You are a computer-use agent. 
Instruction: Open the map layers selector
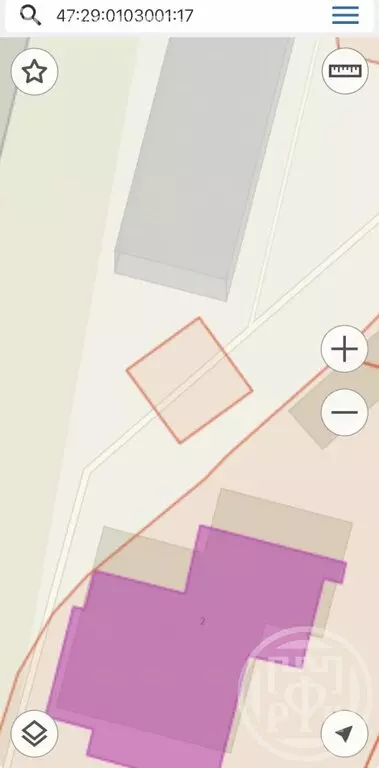[34, 734]
